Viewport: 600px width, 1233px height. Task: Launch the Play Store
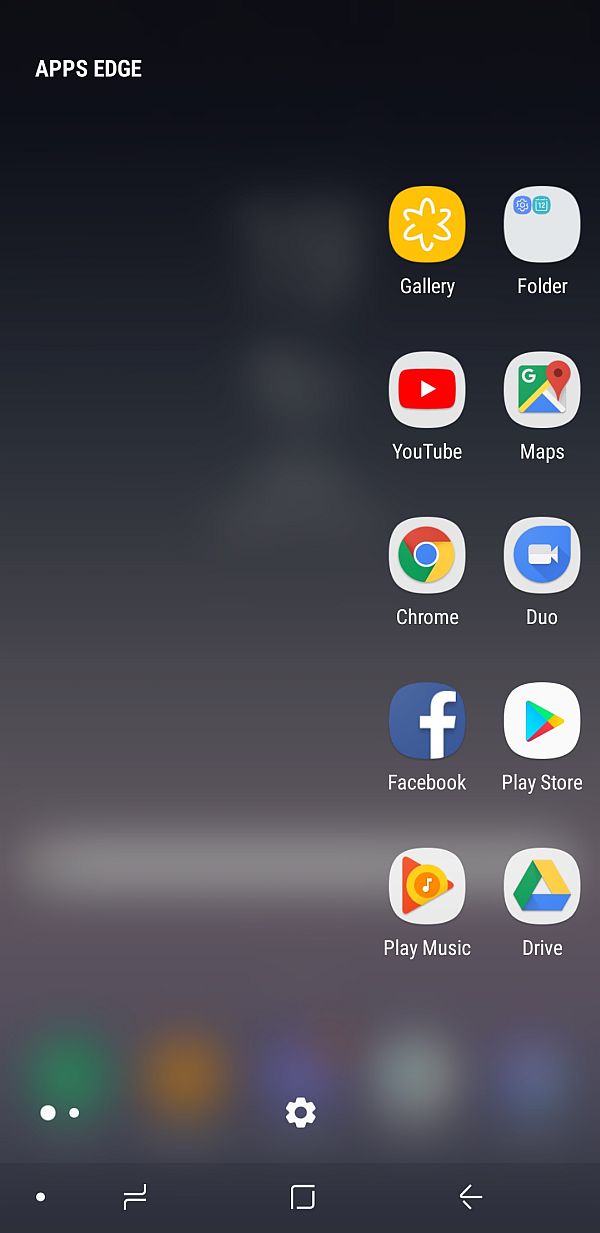542,721
